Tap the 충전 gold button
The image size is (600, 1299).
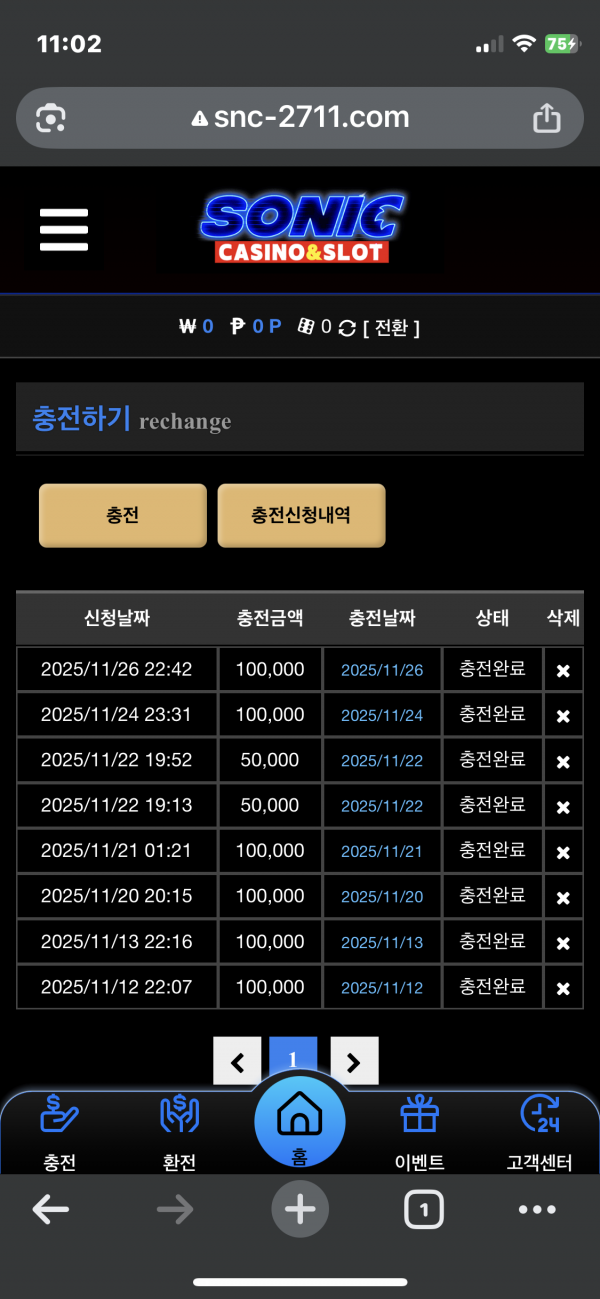(123, 515)
